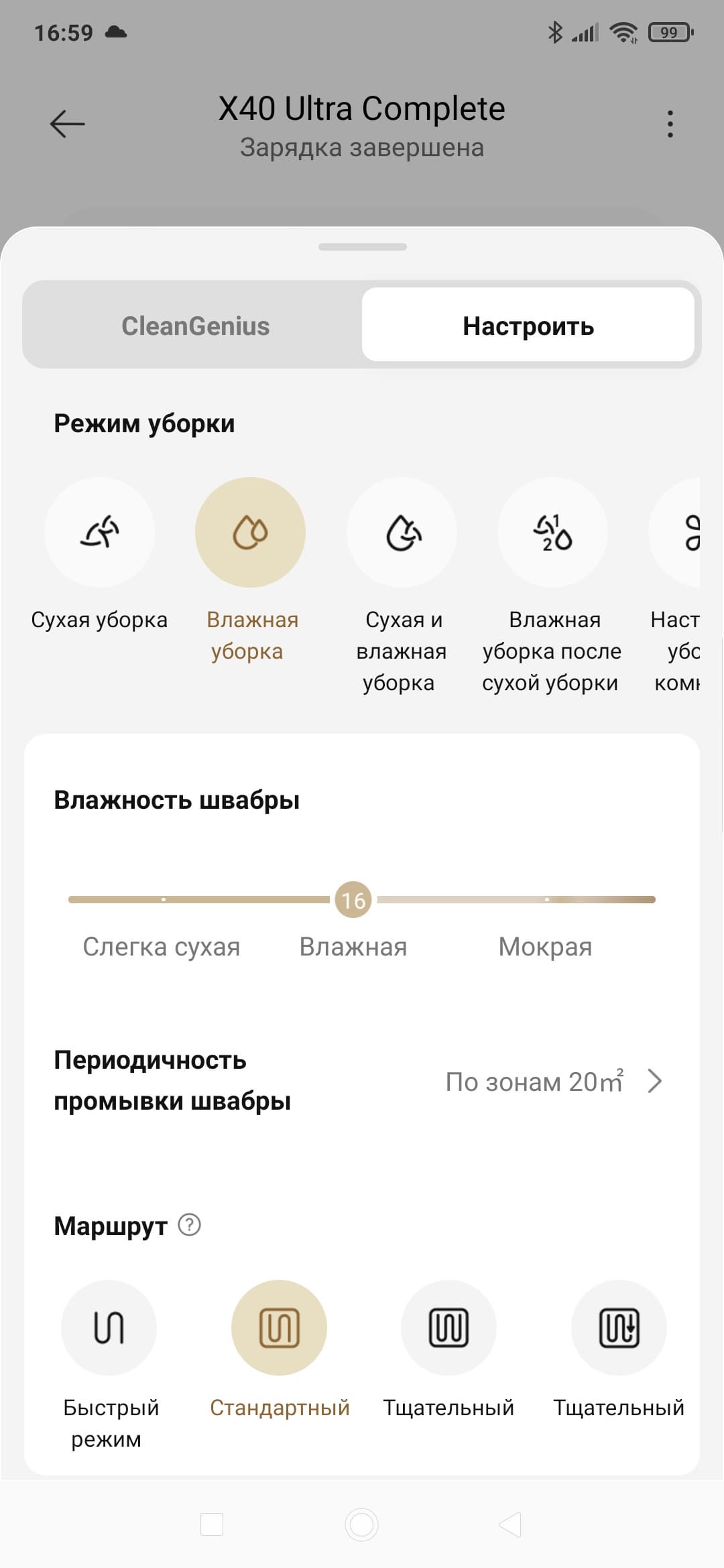Choose Влажная уборка после сухой уборки
724x1568 pixels.
(552, 533)
